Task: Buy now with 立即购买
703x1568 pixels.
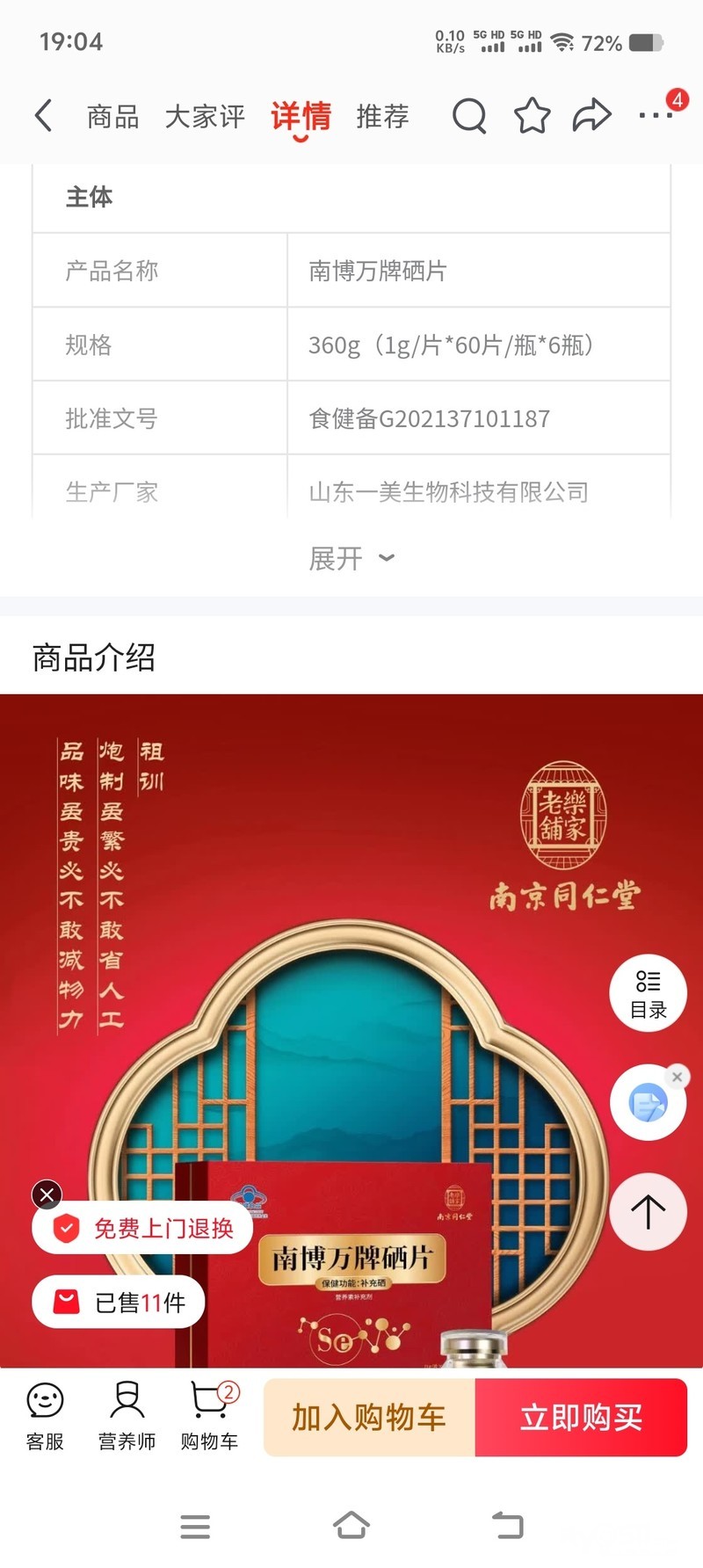Action: (581, 1418)
